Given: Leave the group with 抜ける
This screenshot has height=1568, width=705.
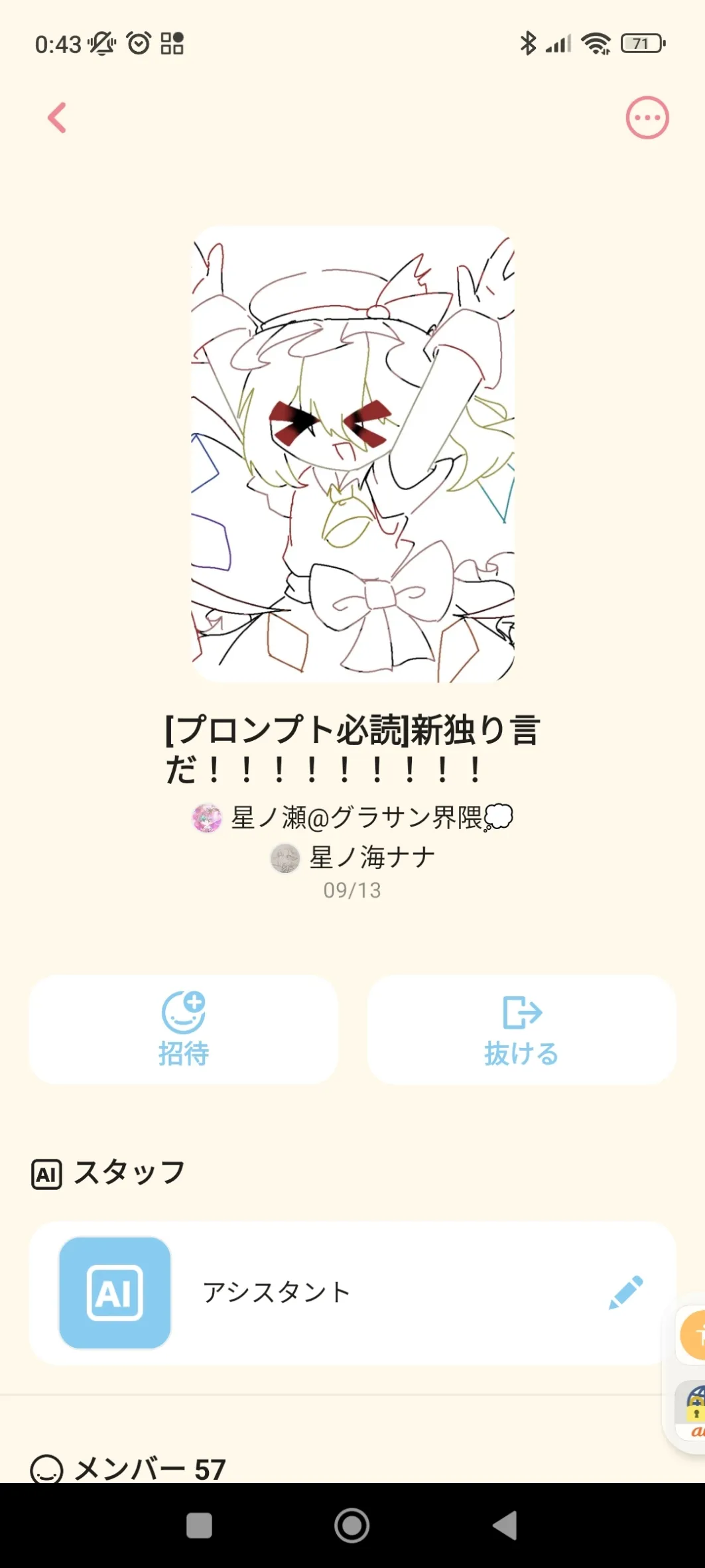Looking at the screenshot, I should click(x=521, y=1029).
